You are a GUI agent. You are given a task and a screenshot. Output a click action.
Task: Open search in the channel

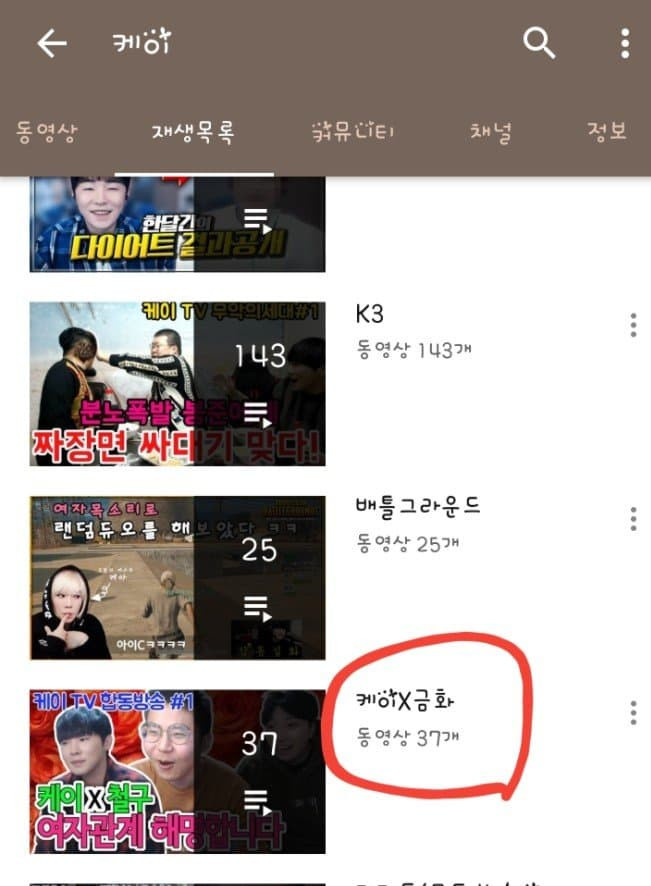[539, 43]
